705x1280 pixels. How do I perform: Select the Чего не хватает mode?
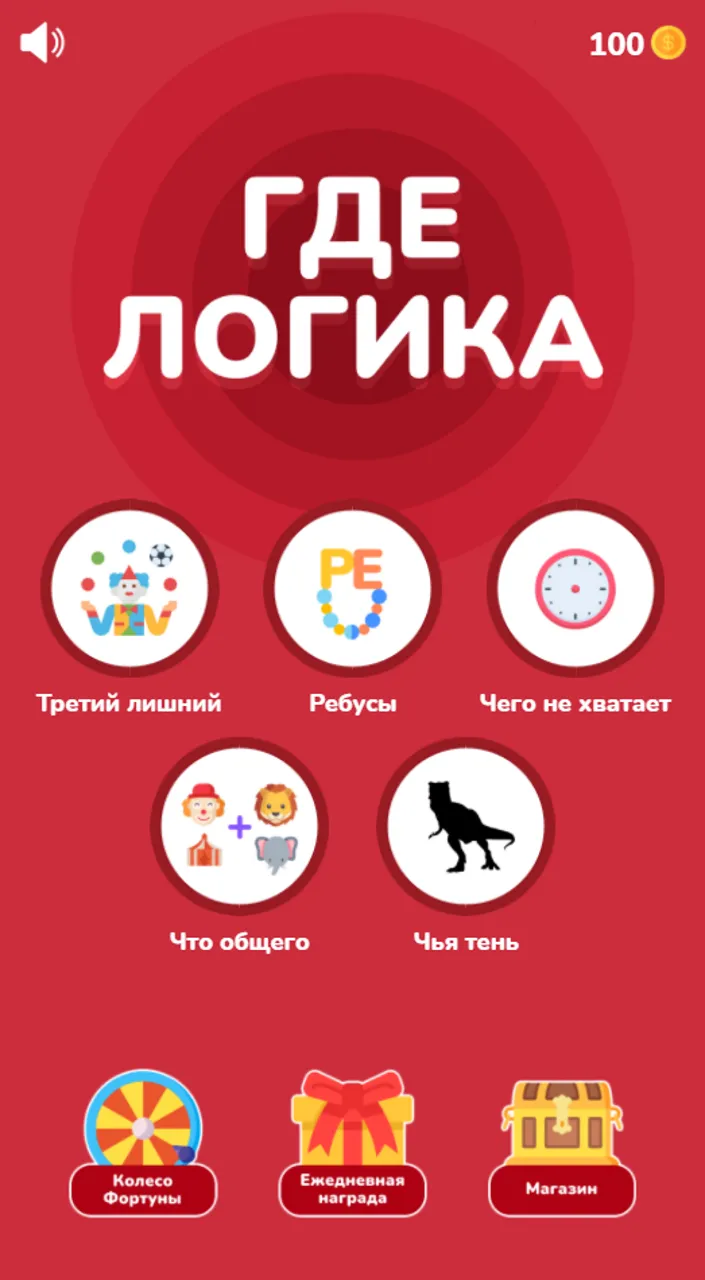pos(576,590)
